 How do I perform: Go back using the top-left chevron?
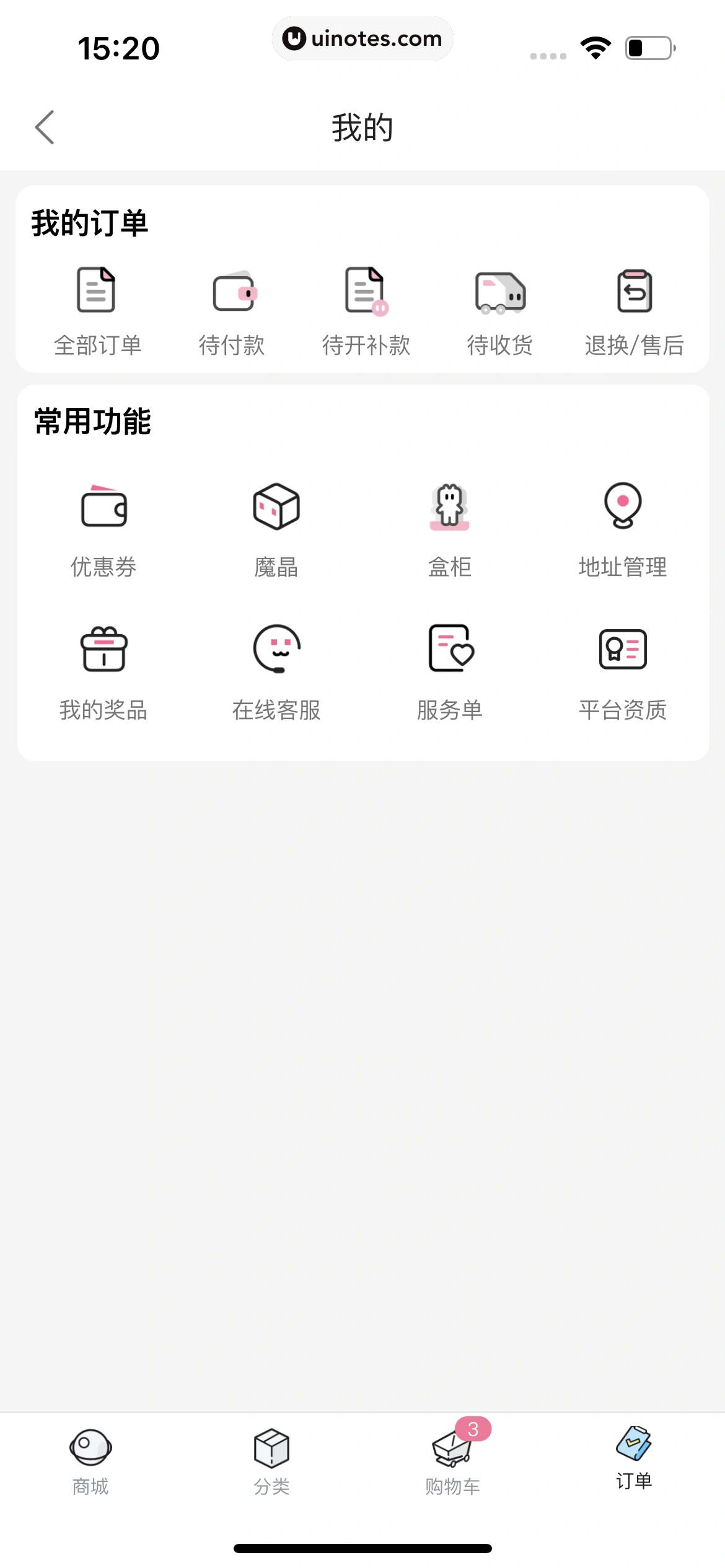pyautogui.click(x=44, y=127)
